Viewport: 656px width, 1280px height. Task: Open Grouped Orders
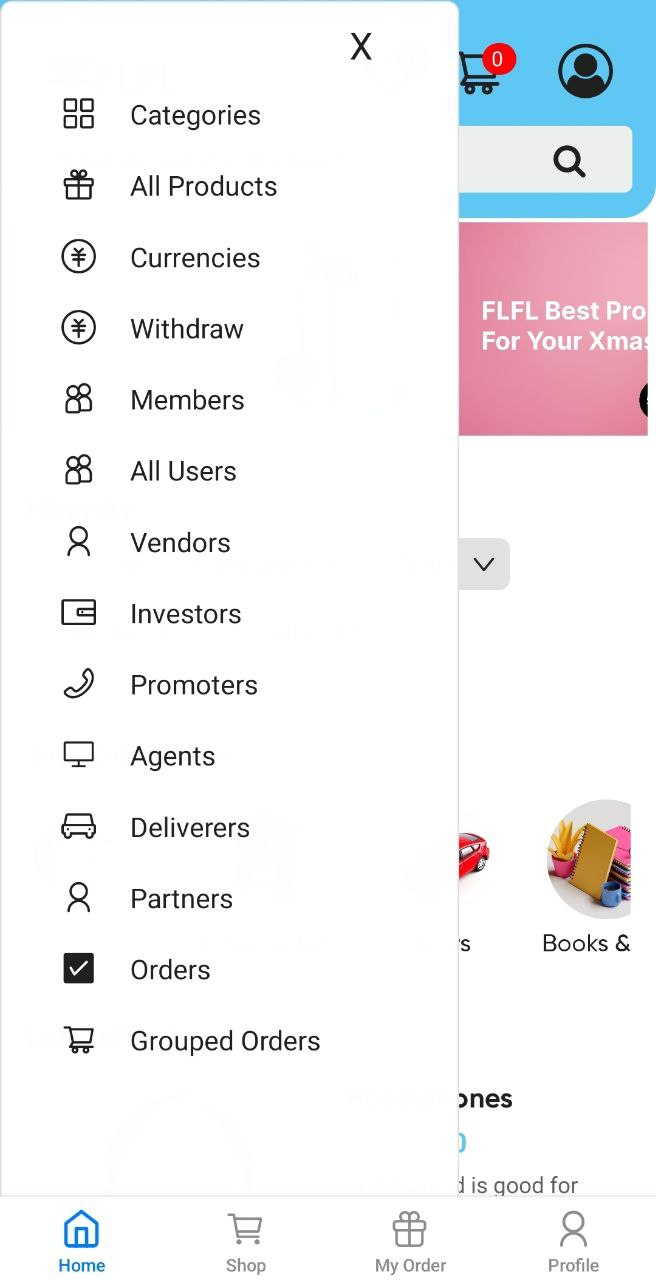(229, 1041)
